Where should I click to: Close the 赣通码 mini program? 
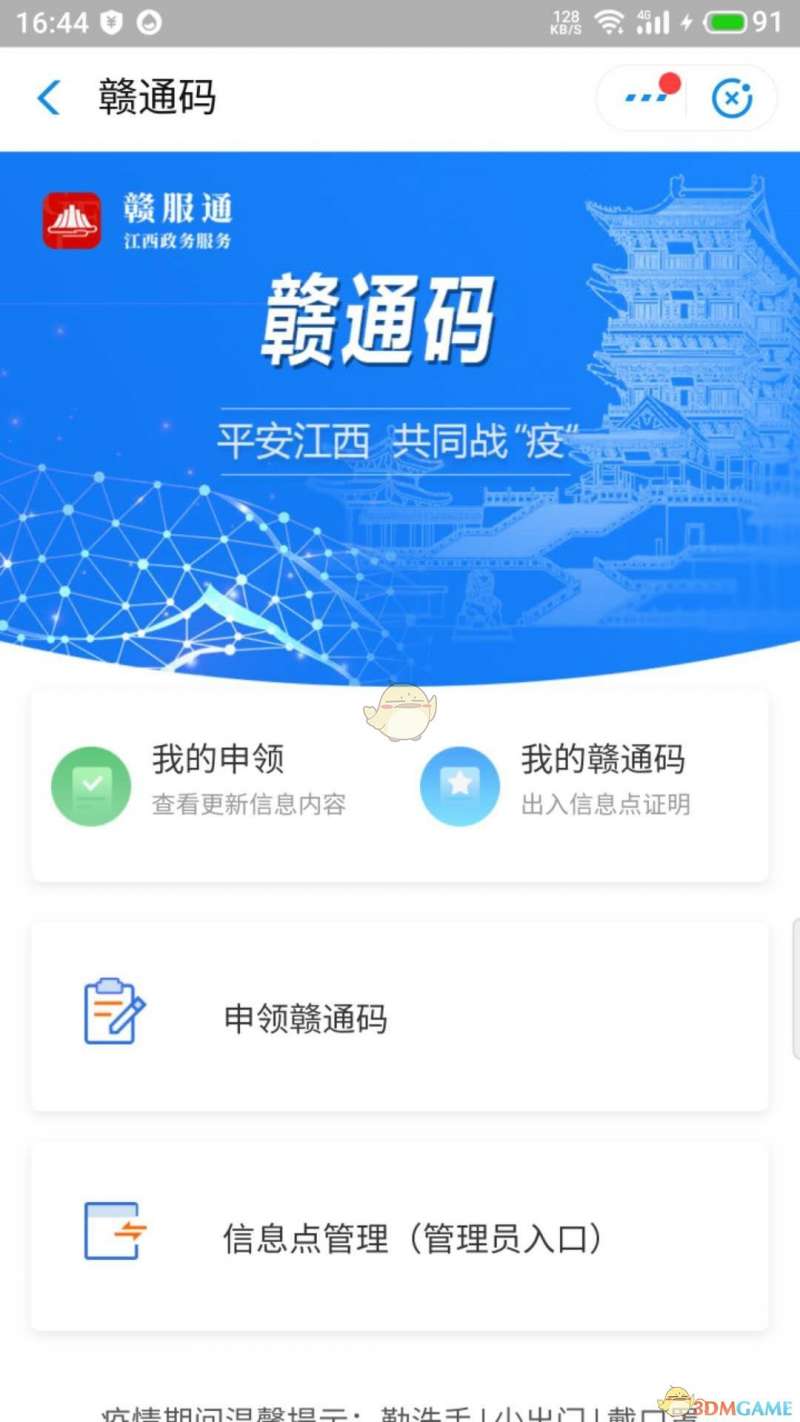click(731, 98)
